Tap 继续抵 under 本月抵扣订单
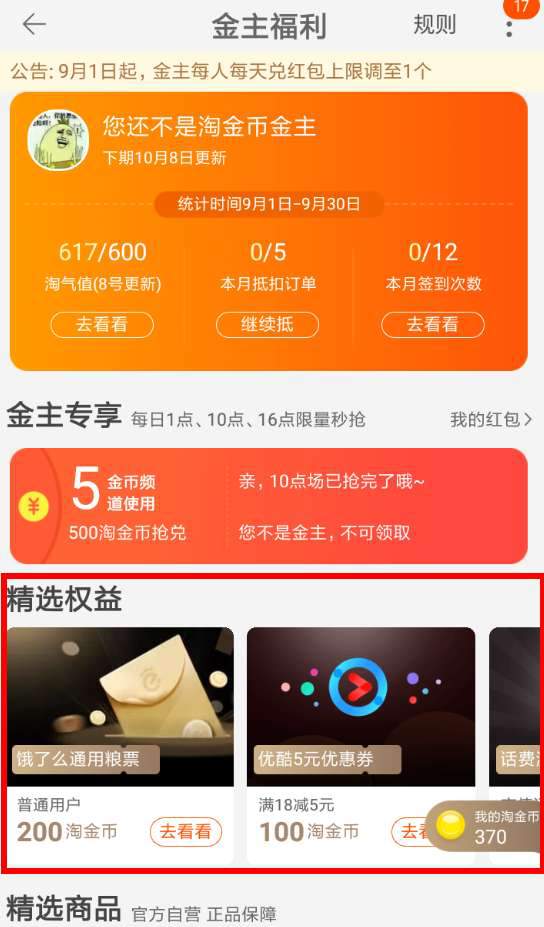This screenshot has height=927, width=544. point(267,325)
